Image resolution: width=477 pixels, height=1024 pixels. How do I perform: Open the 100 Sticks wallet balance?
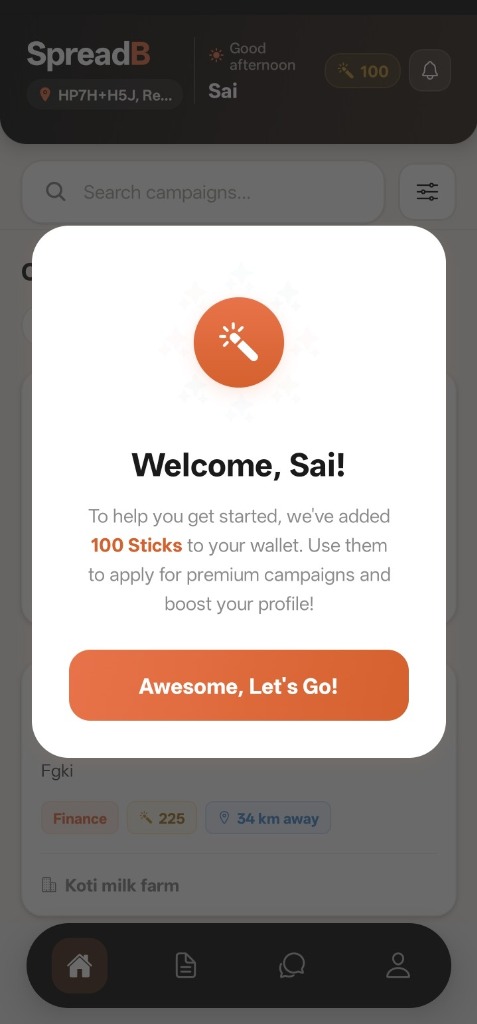click(x=363, y=71)
